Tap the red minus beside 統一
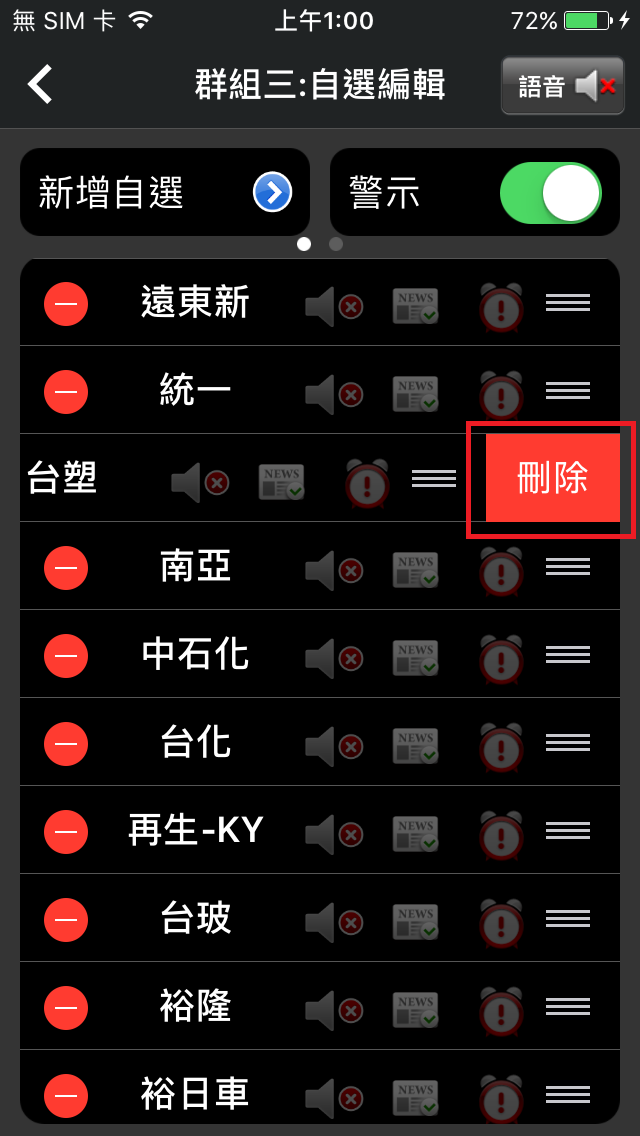 (x=66, y=392)
